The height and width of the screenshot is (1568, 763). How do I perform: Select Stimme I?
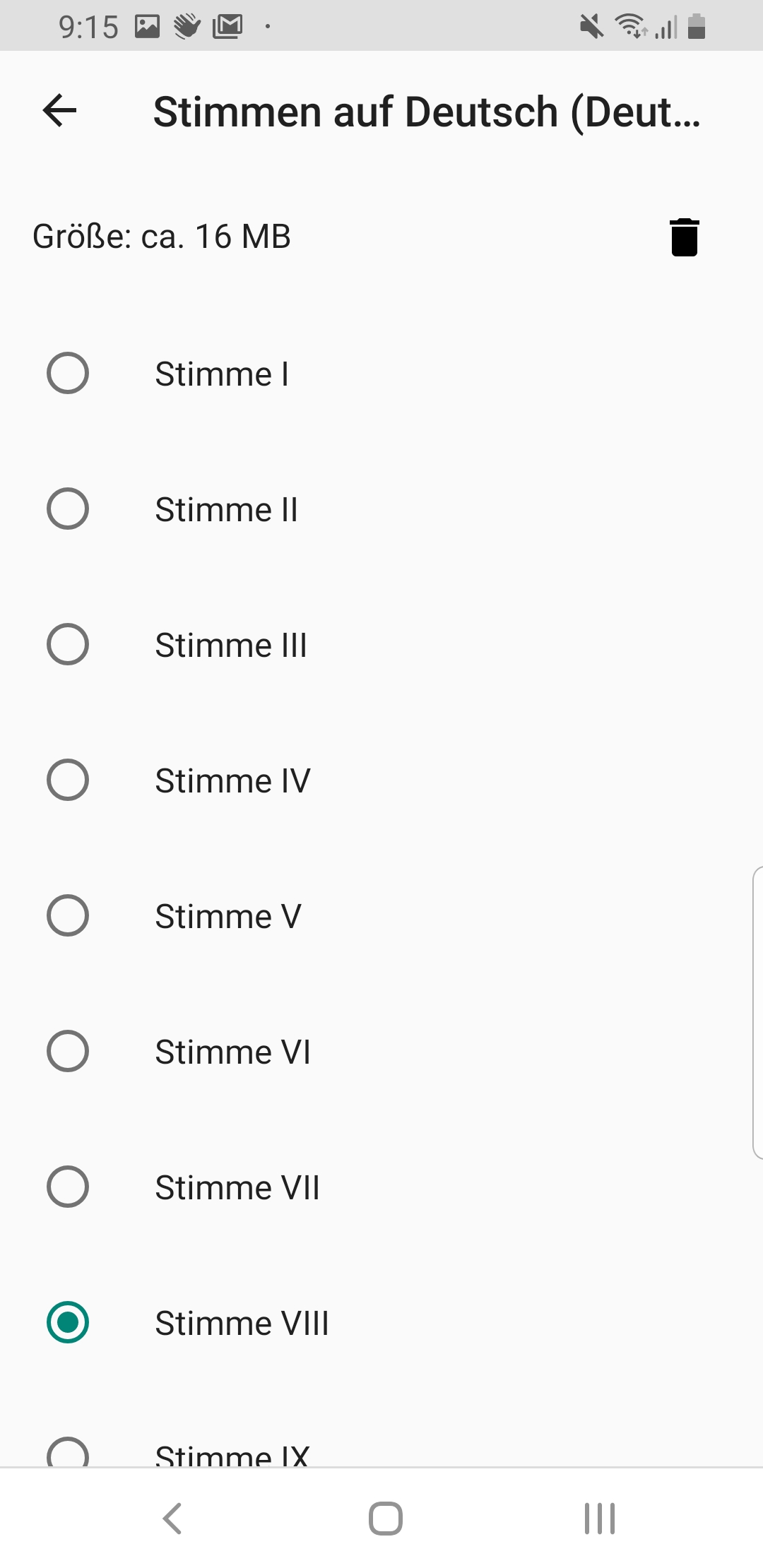(68, 374)
